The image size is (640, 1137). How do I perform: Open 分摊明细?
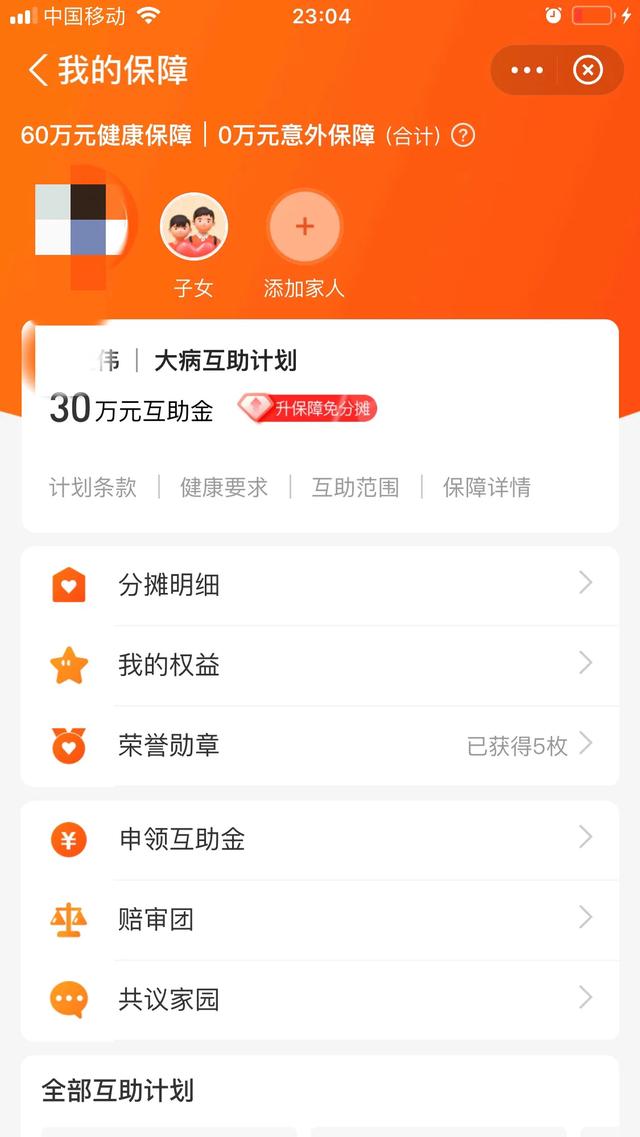pyautogui.click(x=320, y=585)
